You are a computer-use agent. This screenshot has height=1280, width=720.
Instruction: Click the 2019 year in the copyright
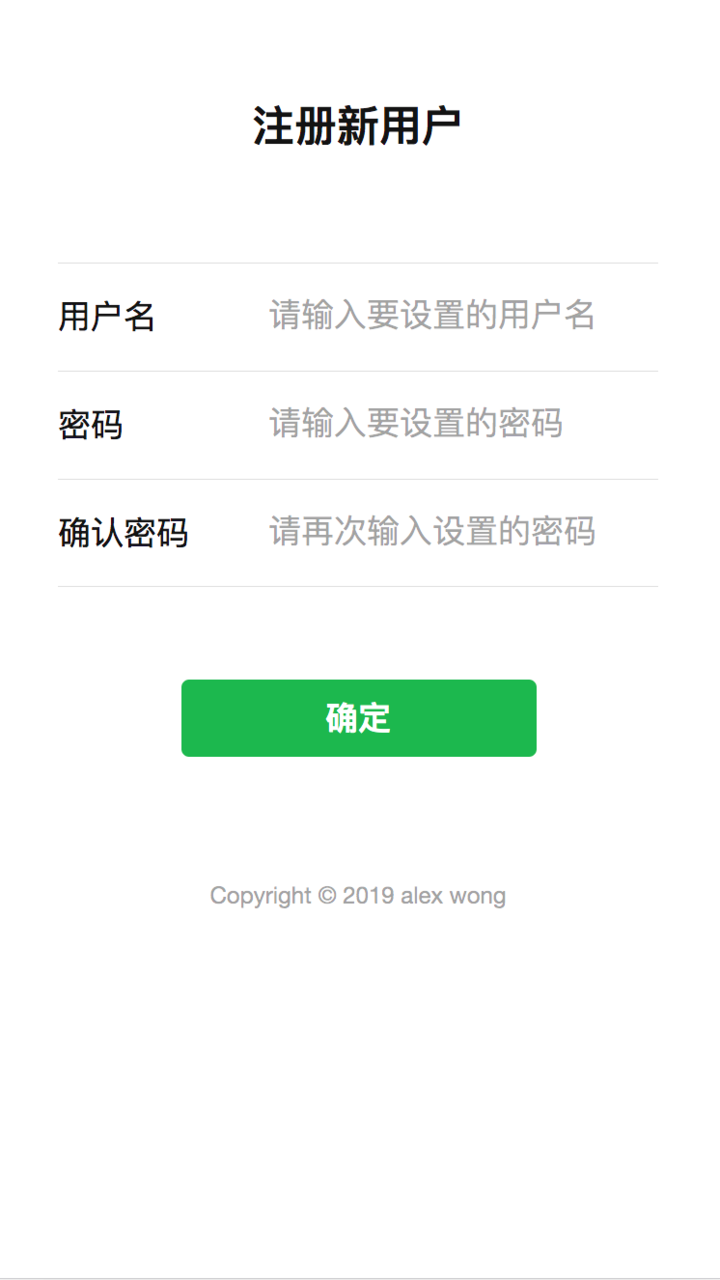click(368, 895)
